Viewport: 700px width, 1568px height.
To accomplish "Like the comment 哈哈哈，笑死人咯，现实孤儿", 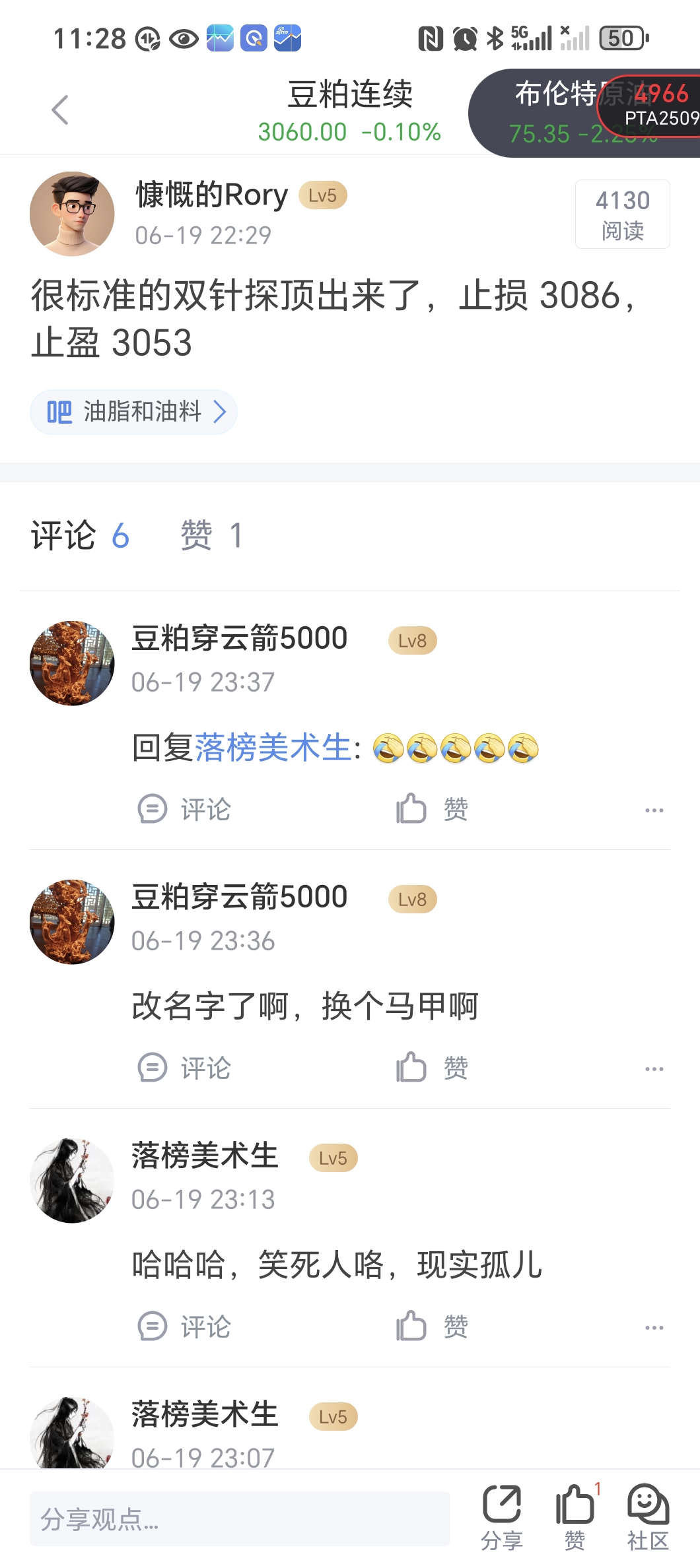I will [x=433, y=1326].
